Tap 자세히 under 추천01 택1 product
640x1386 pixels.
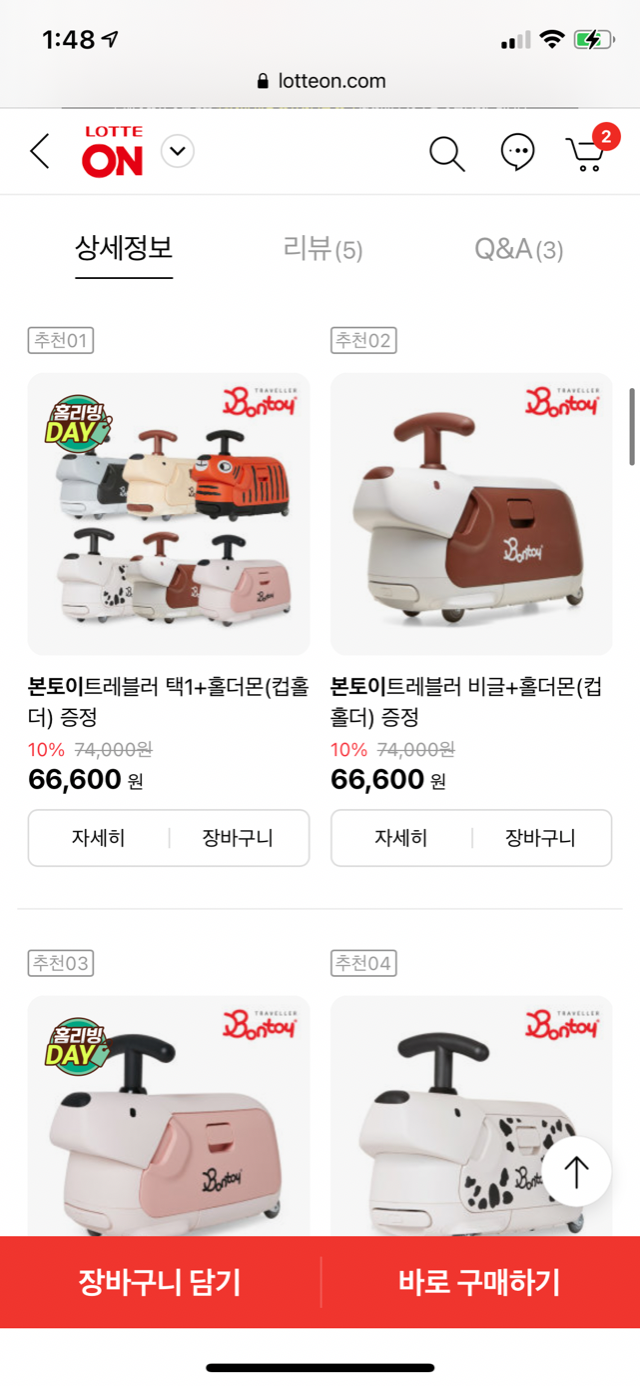click(98, 838)
